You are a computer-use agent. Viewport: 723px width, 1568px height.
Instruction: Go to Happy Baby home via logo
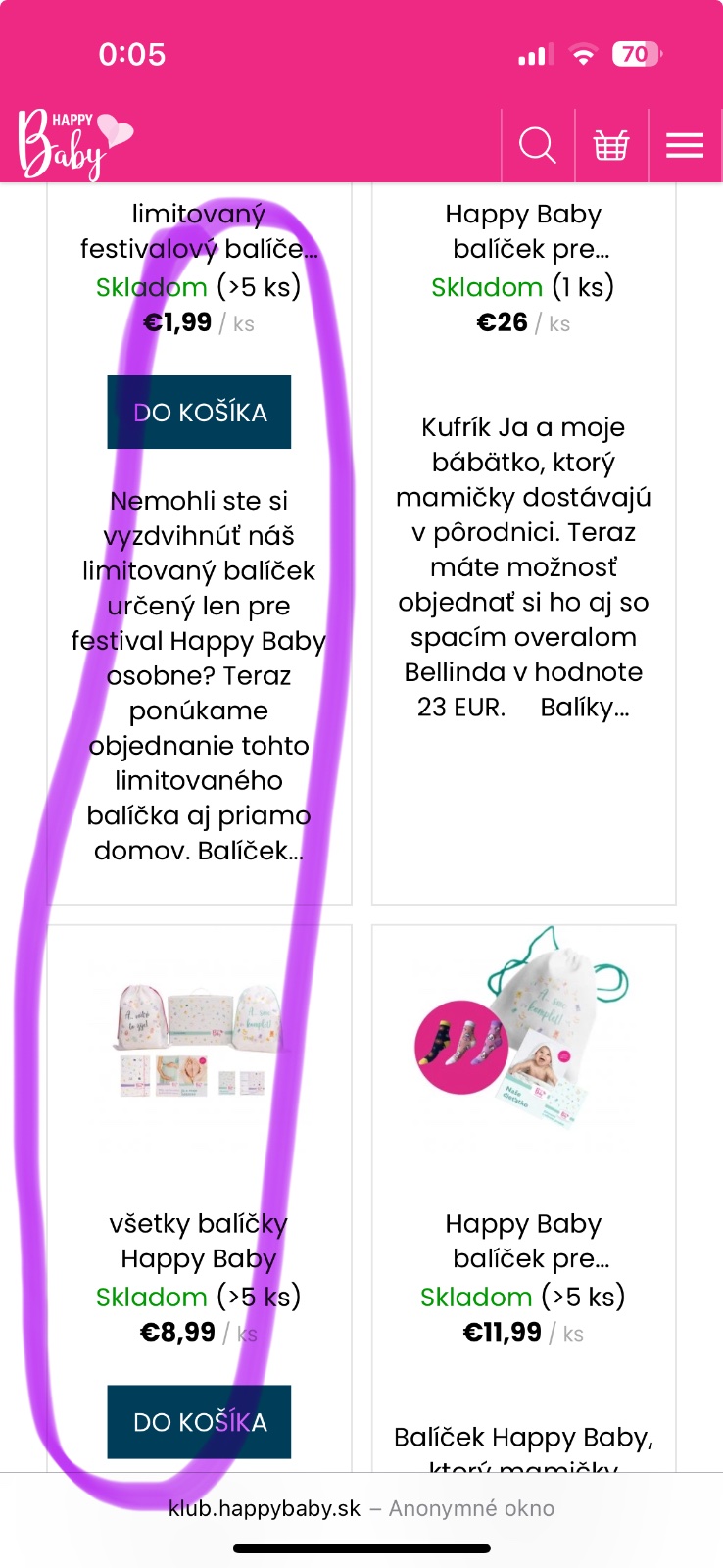pyautogui.click(x=73, y=144)
